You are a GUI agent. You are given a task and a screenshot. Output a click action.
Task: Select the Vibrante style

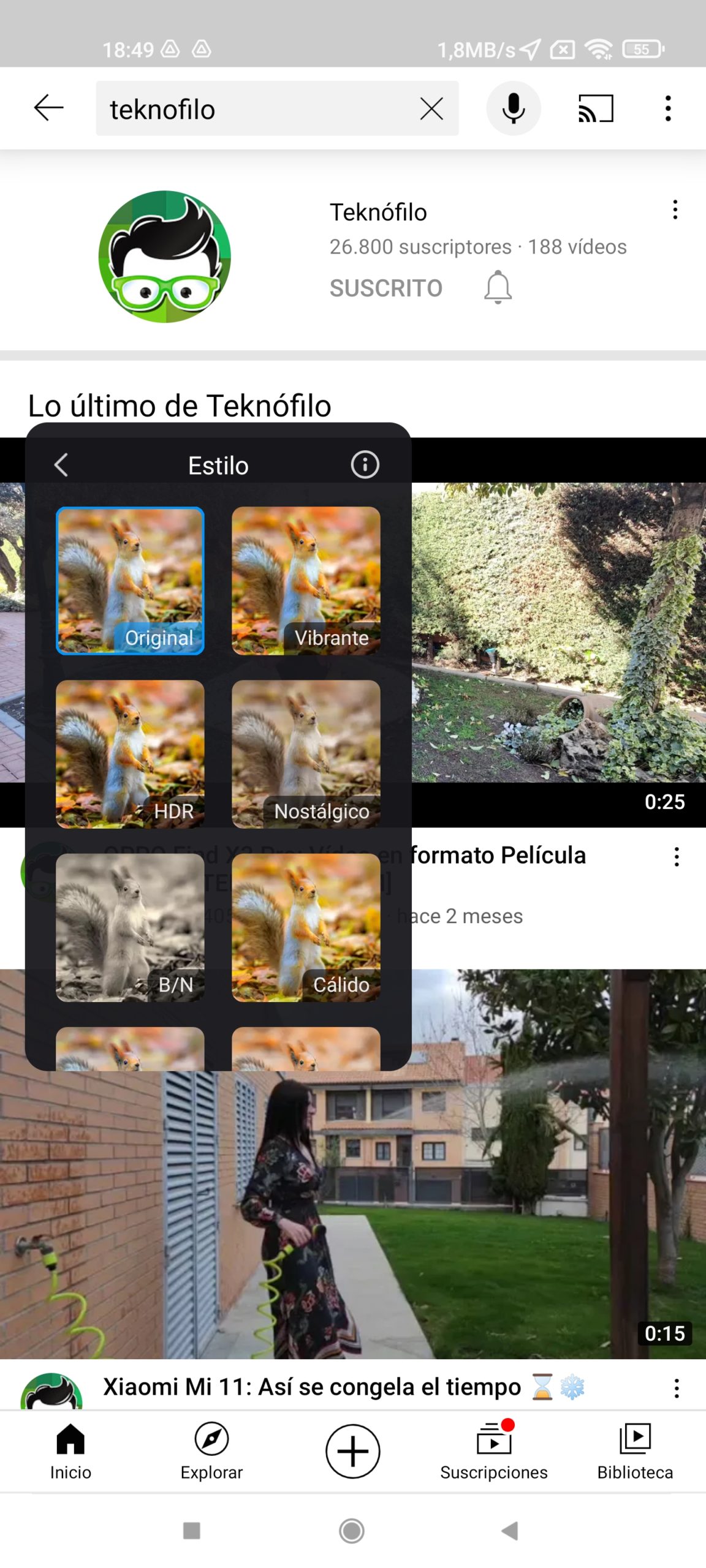pos(306,581)
